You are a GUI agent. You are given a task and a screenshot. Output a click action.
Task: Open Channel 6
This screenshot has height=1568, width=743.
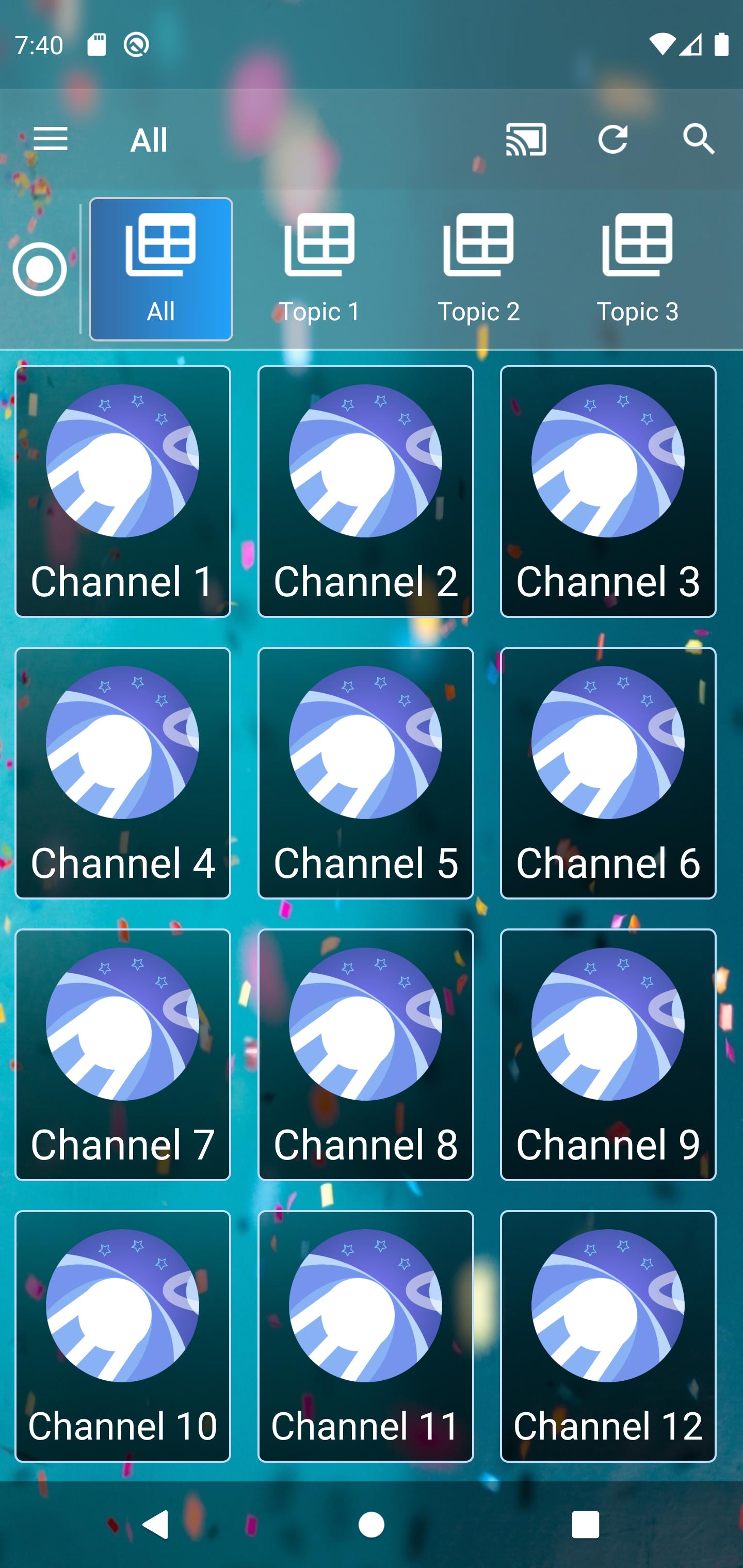pyautogui.click(x=608, y=773)
